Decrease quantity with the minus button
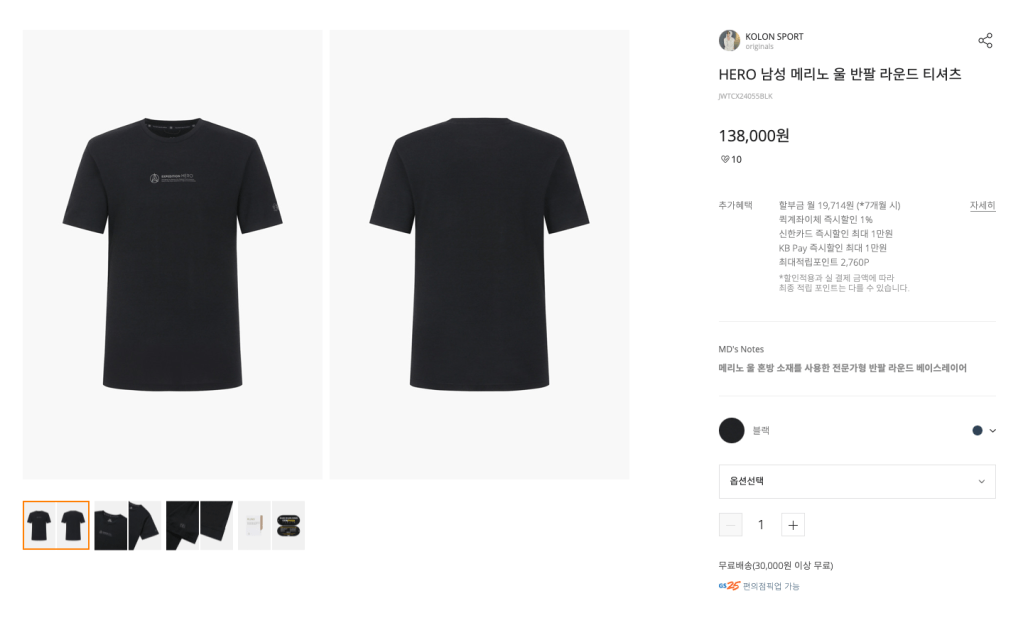This screenshot has width=1023, height=618. 731,525
